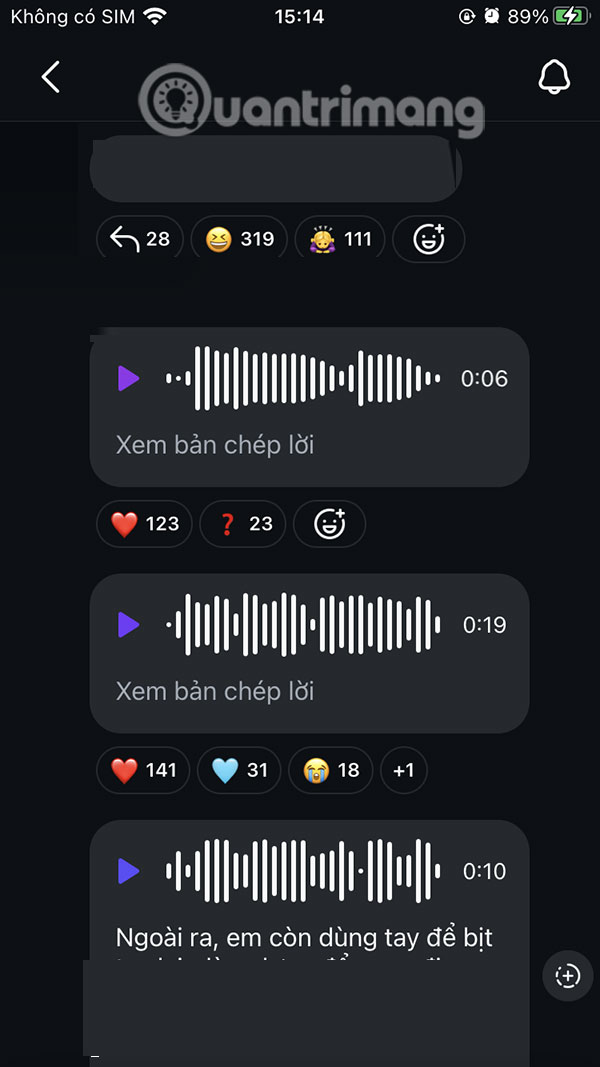Add a reaction under the first message

pyautogui.click(x=428, y=239)
